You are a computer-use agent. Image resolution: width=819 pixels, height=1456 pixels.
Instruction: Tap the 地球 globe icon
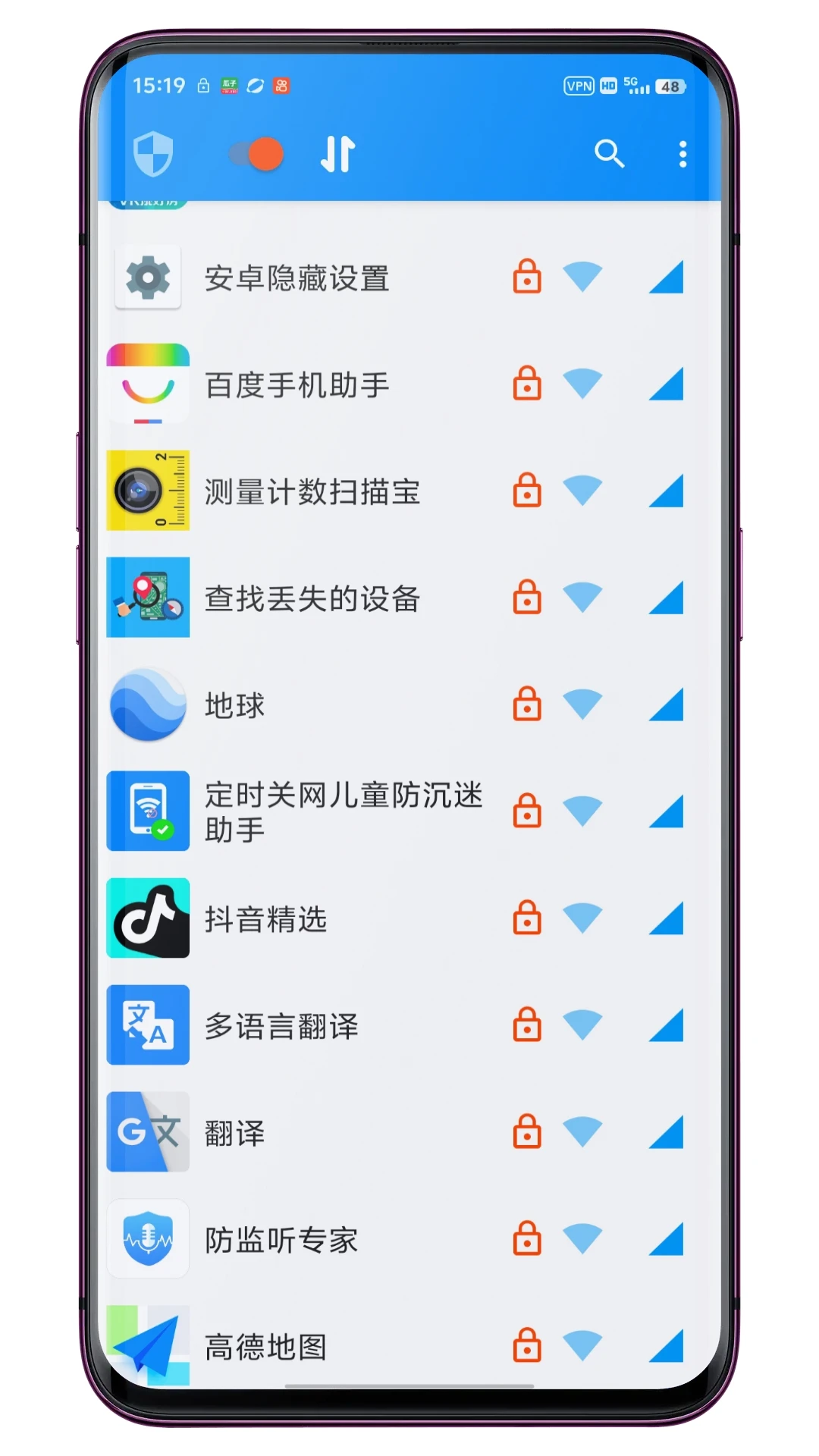click(147, 704)
